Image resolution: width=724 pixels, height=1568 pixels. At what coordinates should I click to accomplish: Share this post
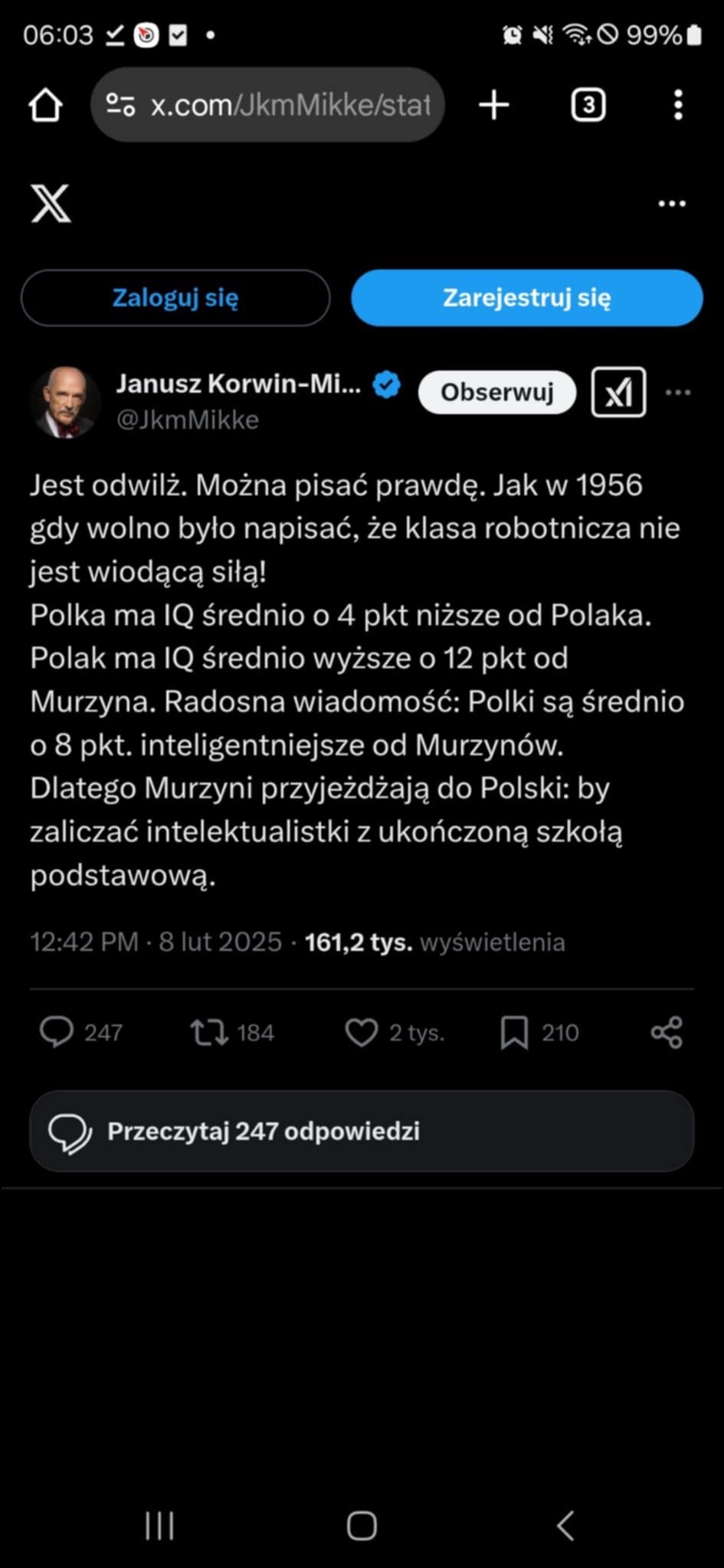(x=667, y=1032)
